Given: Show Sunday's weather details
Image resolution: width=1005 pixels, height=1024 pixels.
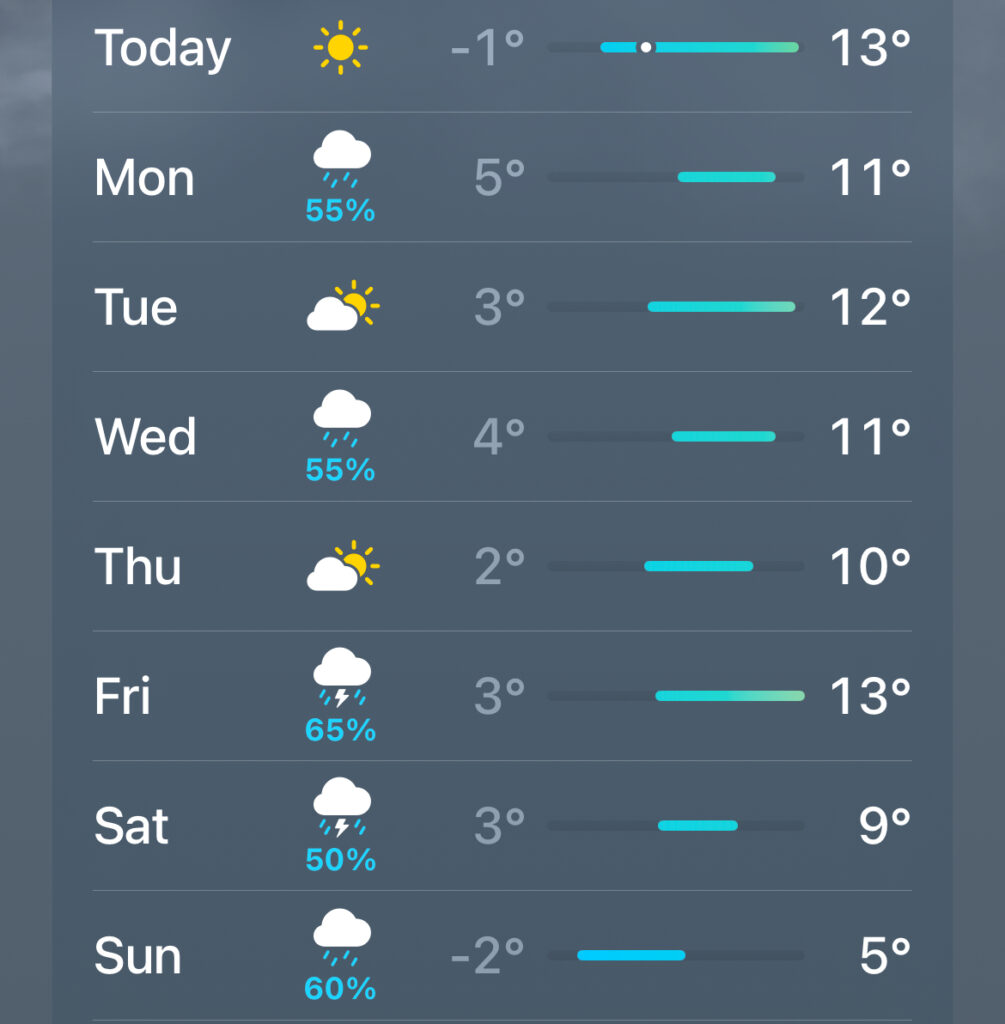Looking at the screenshot, I should tap(138, 956).
